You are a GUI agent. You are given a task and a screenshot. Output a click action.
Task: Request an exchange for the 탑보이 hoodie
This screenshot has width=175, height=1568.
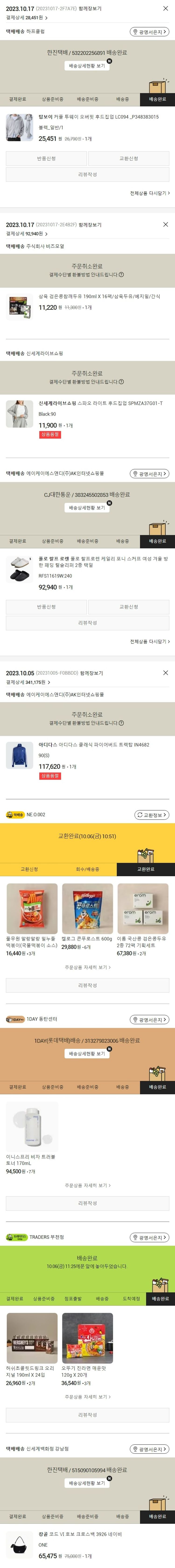[x=129, y=159]
